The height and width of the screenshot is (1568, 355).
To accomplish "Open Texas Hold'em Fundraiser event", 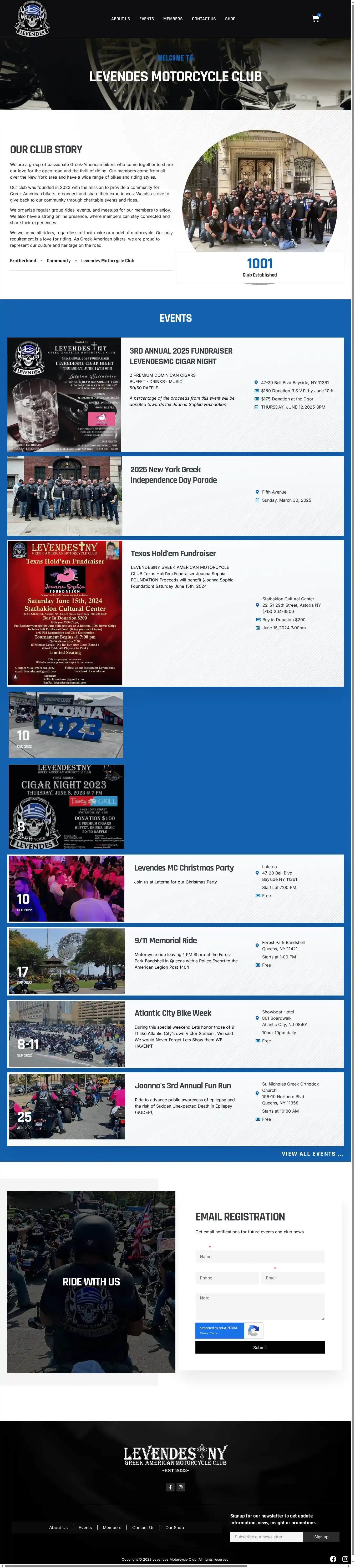I will [173, 553].
